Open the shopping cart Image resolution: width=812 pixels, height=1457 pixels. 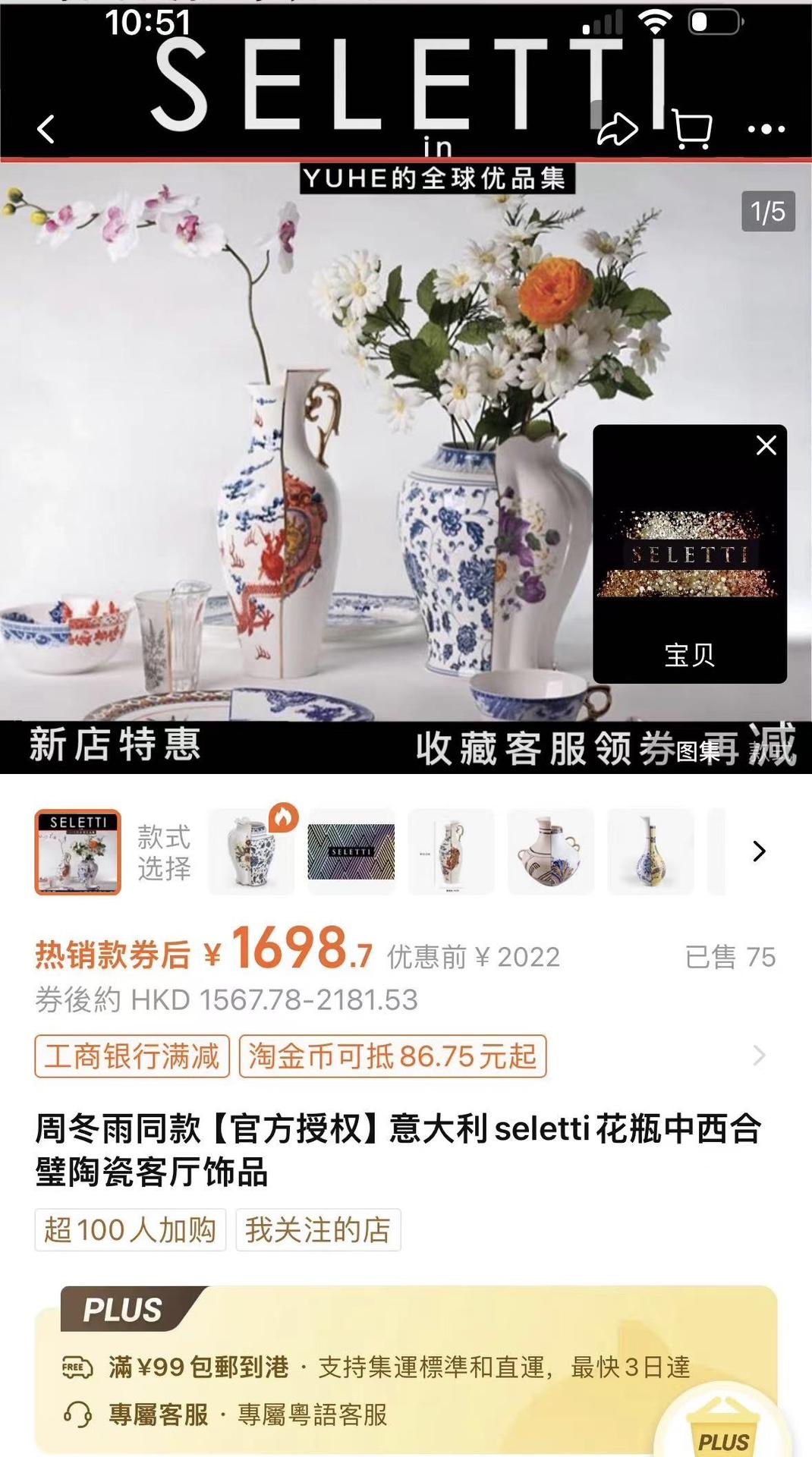click(692, 131)
